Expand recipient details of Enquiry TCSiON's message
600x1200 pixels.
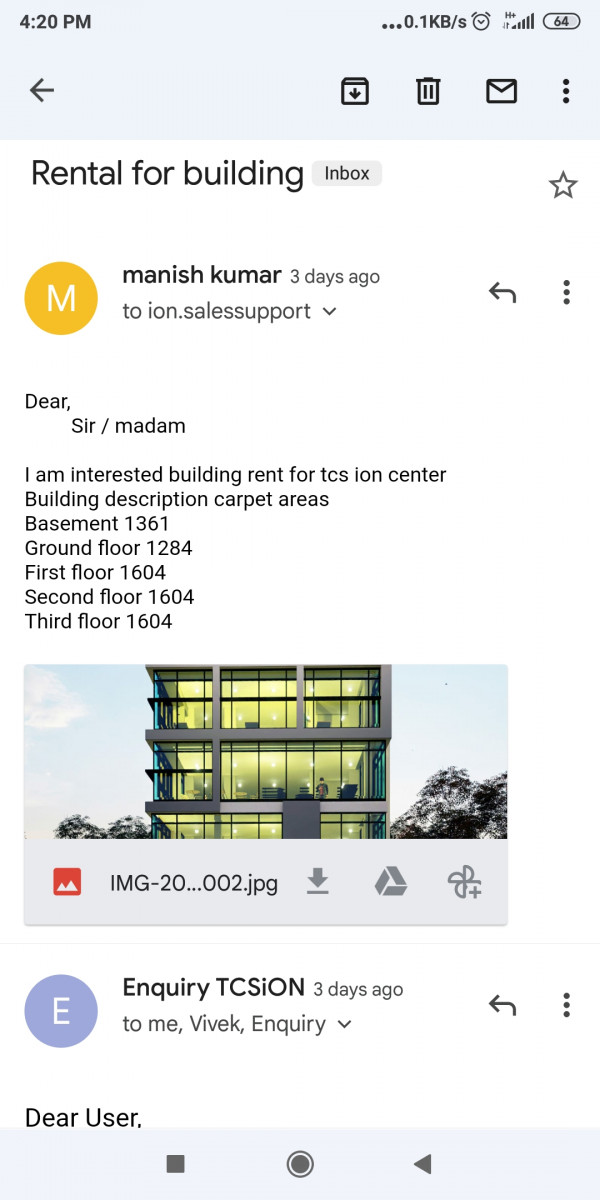coord(345,1025)
